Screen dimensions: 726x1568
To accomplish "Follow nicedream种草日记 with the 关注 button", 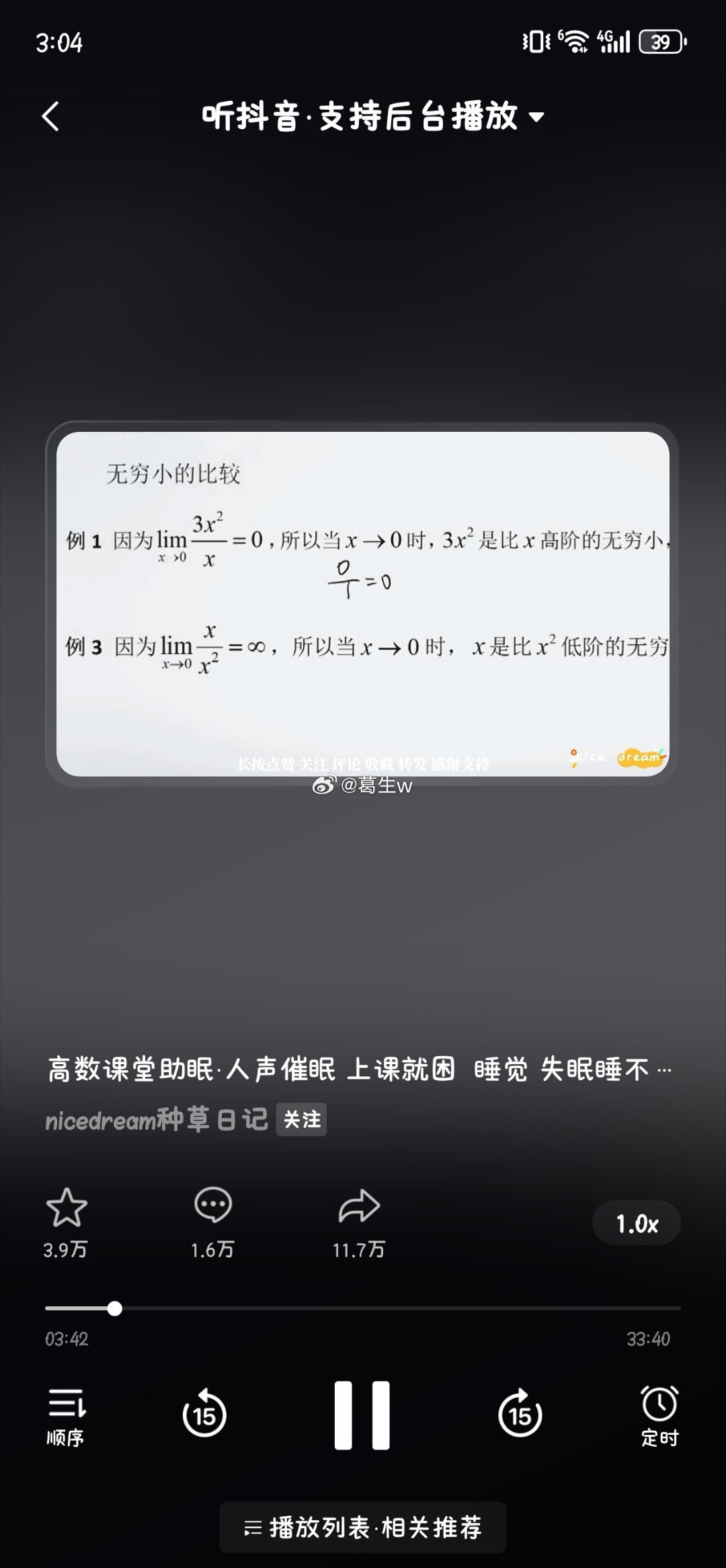I will click(x=301, y=1119).
